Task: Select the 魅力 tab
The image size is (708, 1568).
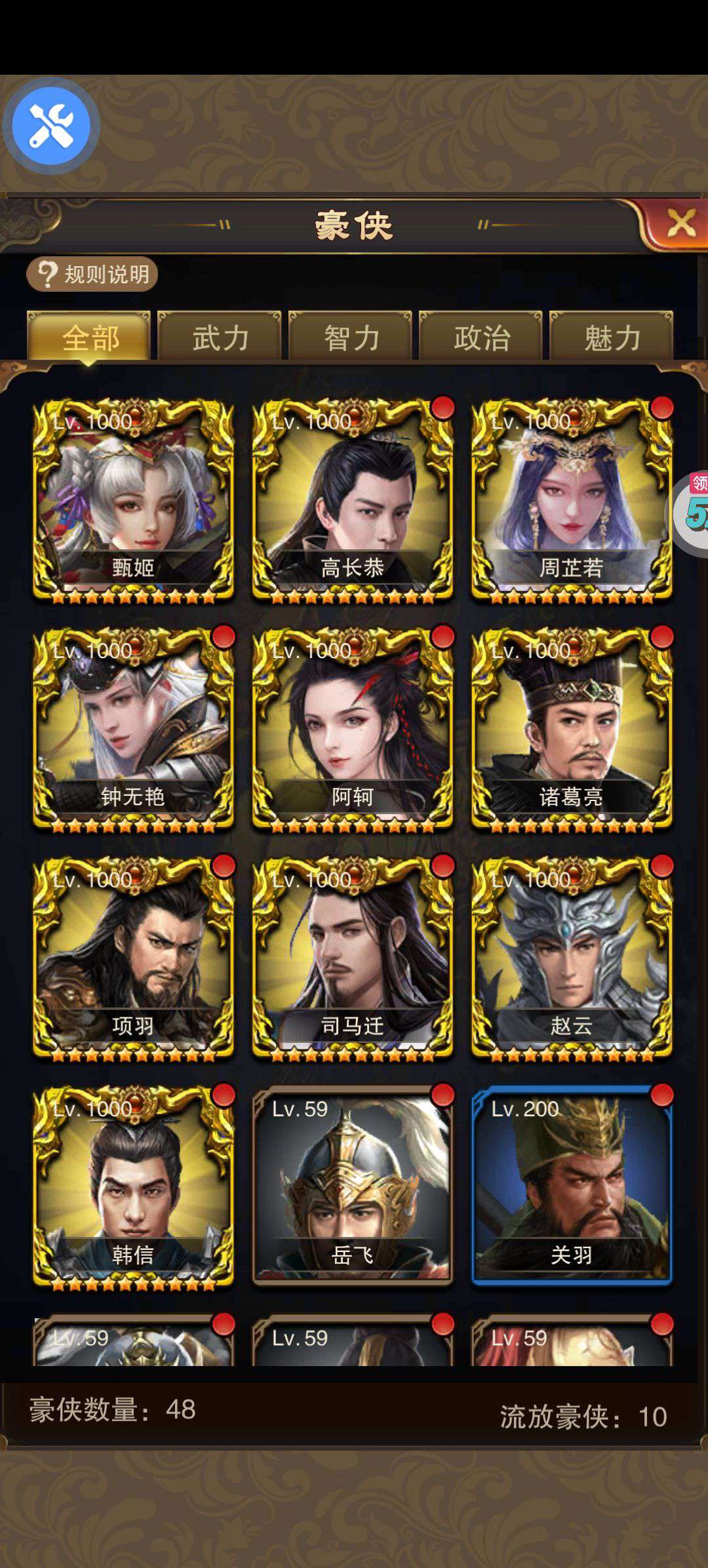Action: pos(612,338)
